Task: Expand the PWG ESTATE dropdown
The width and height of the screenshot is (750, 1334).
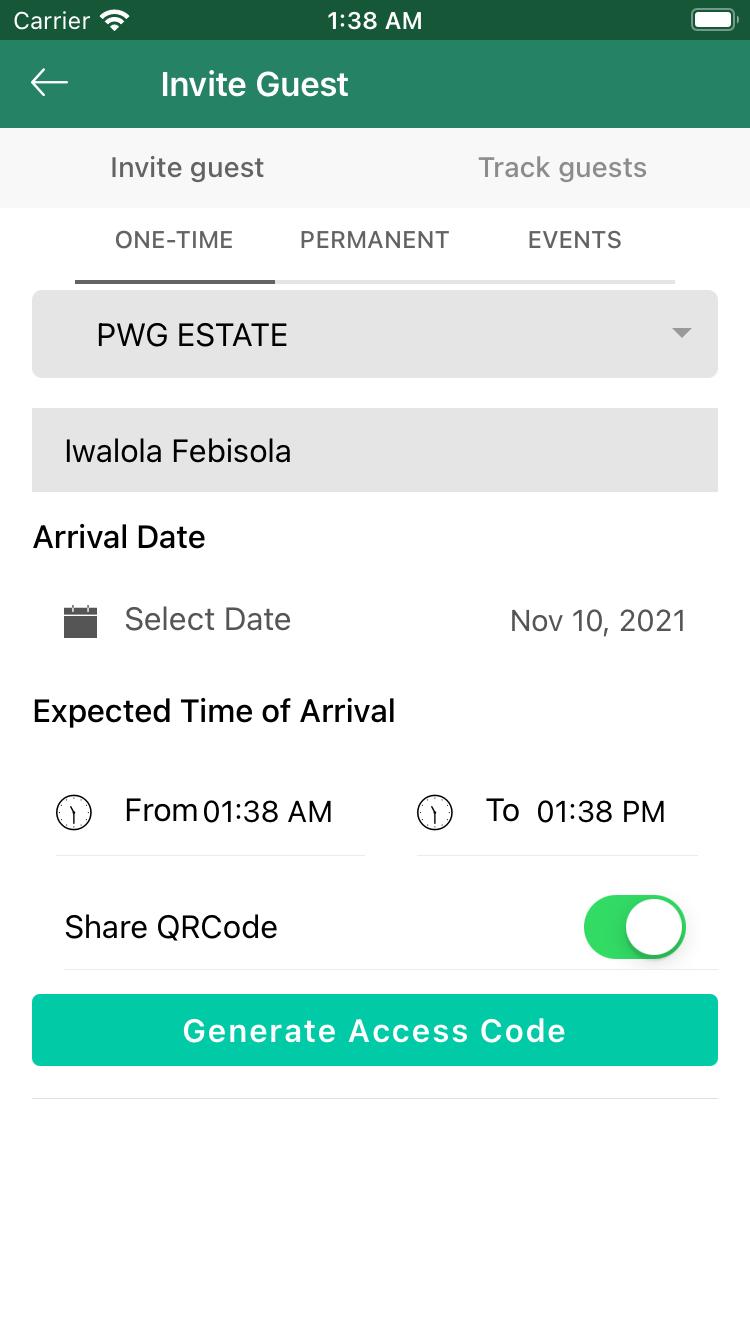Action: [x=375, y=334]
